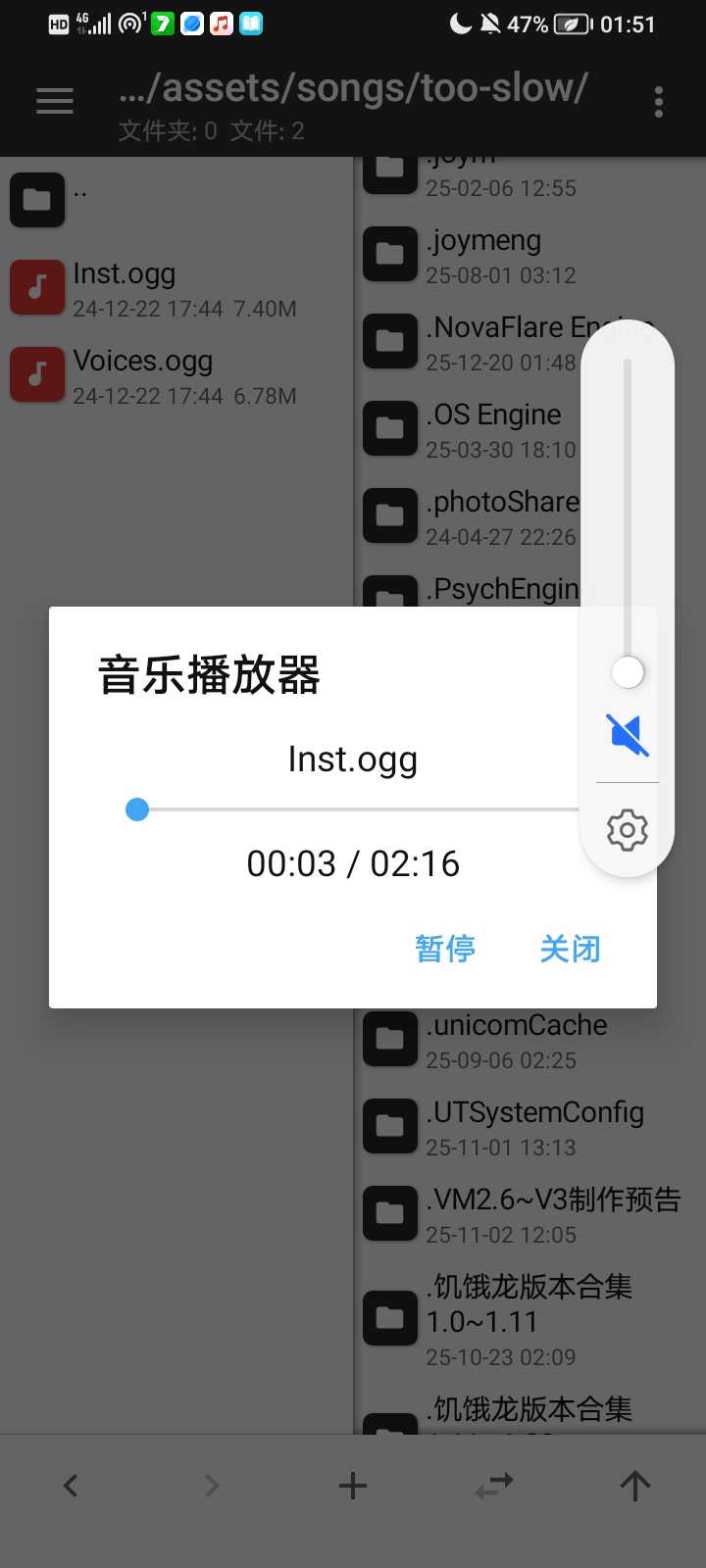Tap the swap panels arrows icon
This screenshot has width=706, height=1568.
click(x=494, y=1486)
